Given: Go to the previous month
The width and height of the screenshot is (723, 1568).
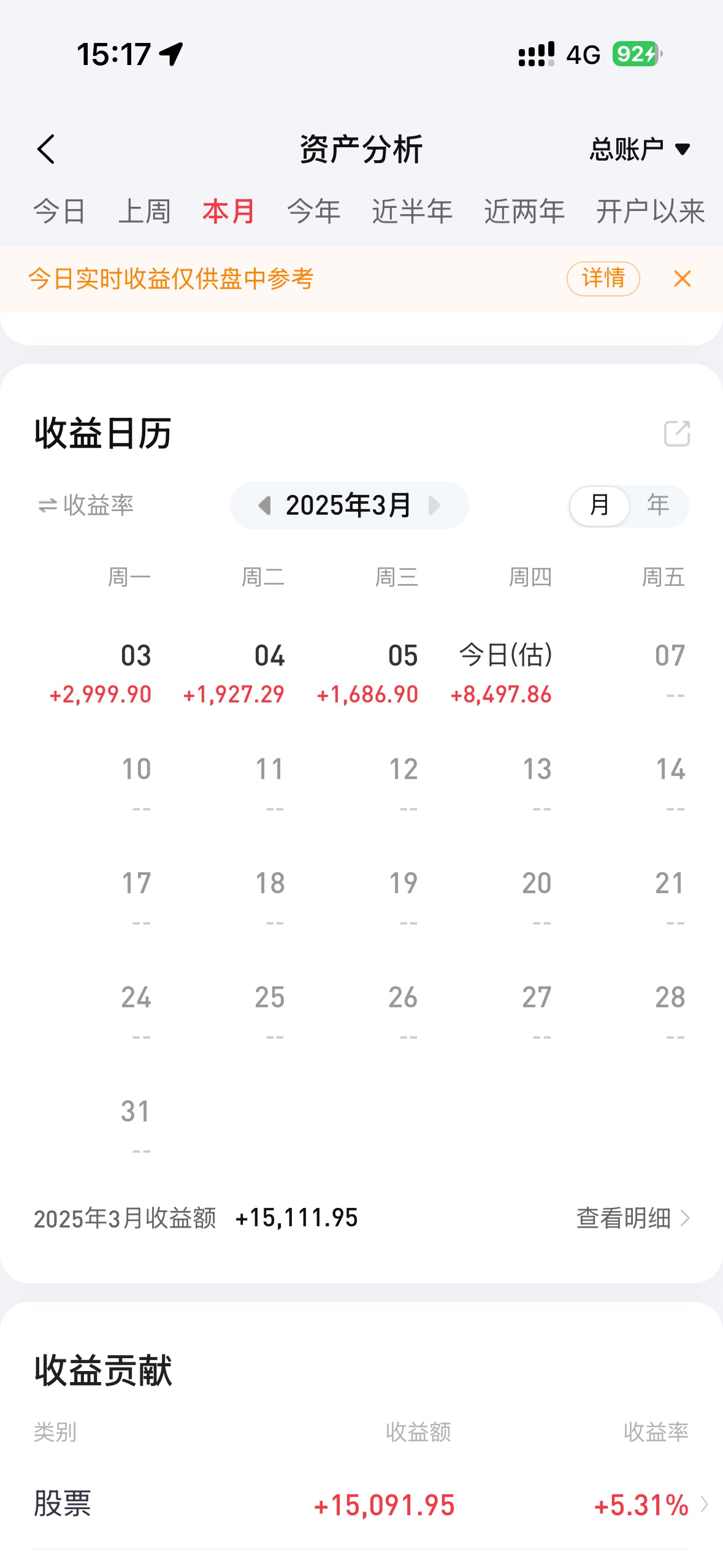Looking at the screenshot, I should click(265, 505).
